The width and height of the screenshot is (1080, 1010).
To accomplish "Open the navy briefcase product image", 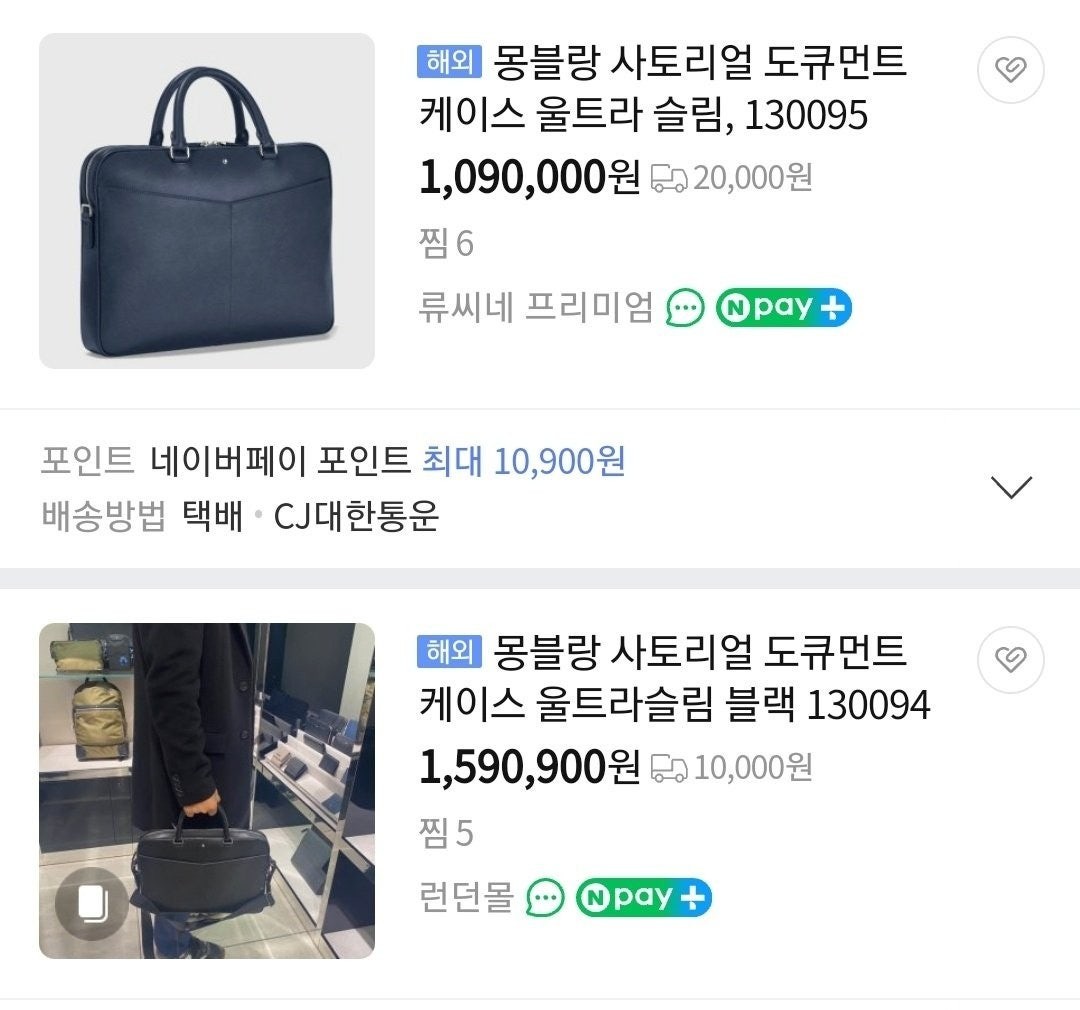I will point(206,201).
